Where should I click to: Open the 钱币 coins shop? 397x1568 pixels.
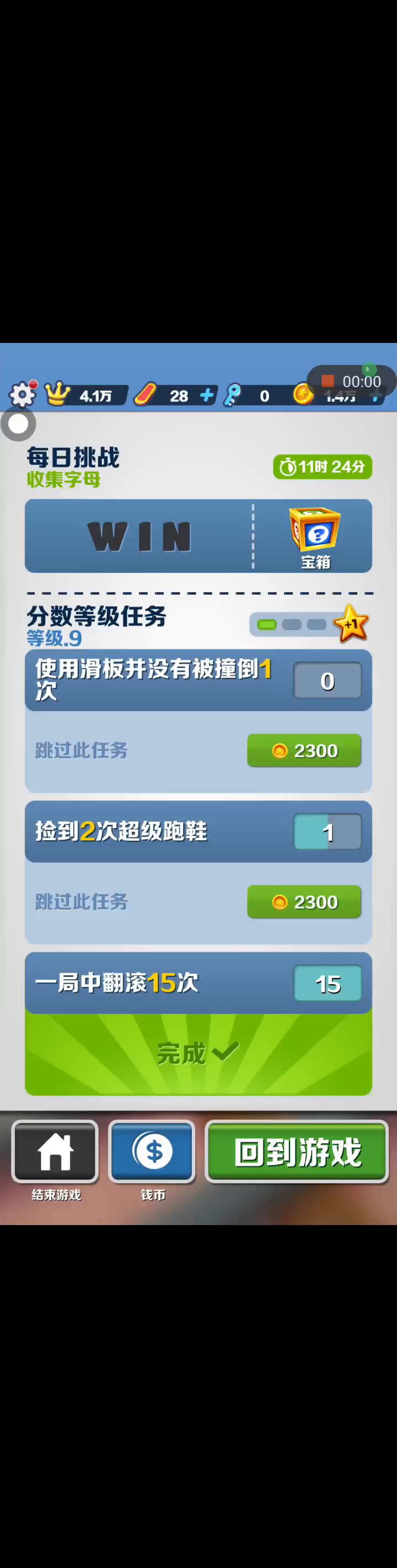coord(152,1152)
